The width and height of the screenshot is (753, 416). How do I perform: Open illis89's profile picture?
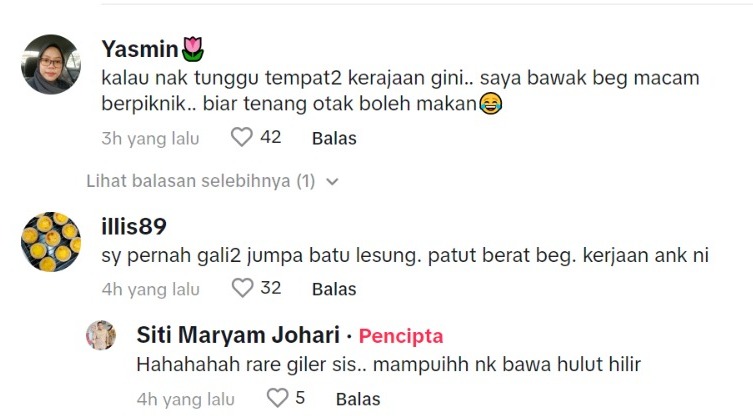51,239
